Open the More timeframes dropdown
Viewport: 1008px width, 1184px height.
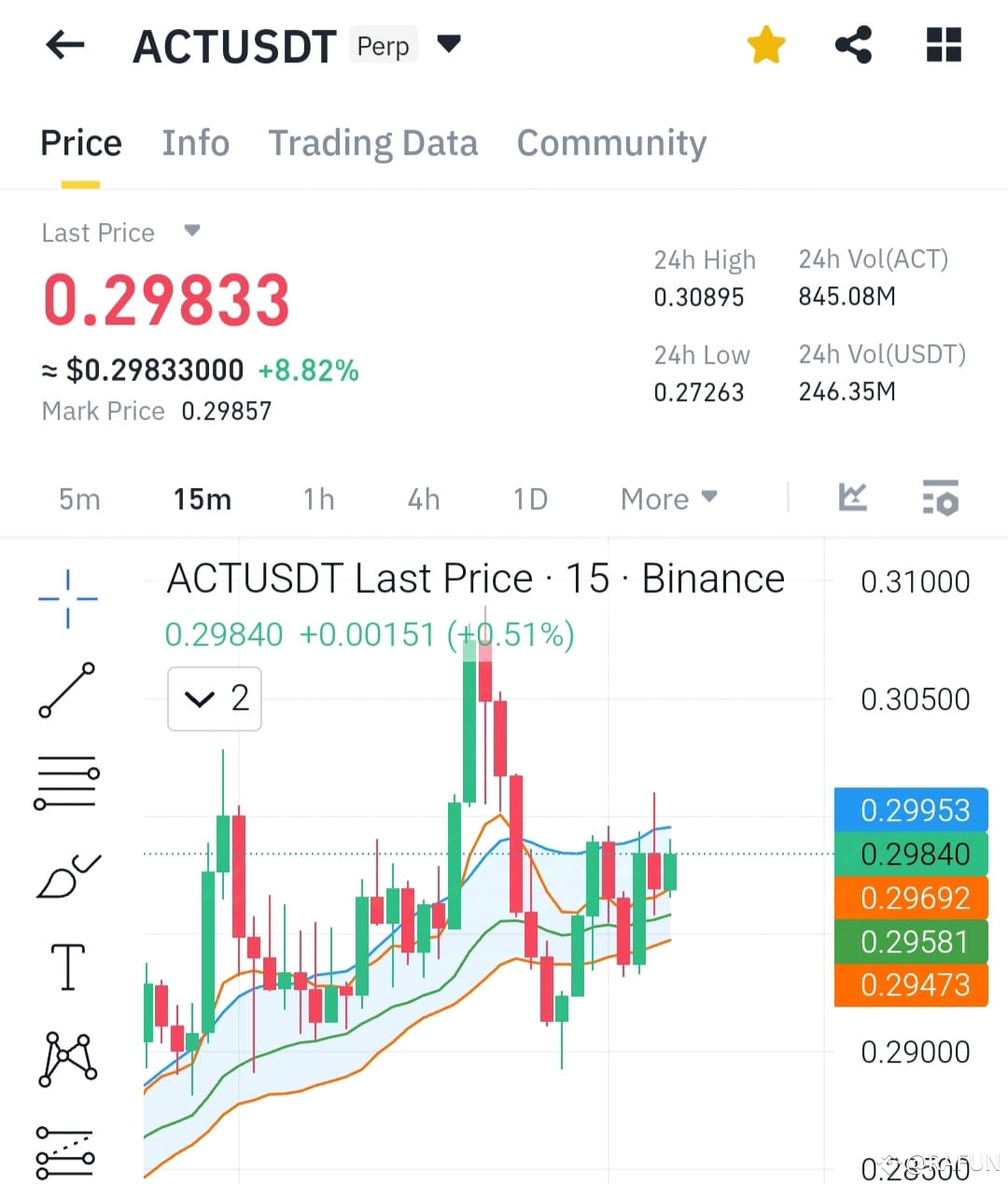point(668,498)
